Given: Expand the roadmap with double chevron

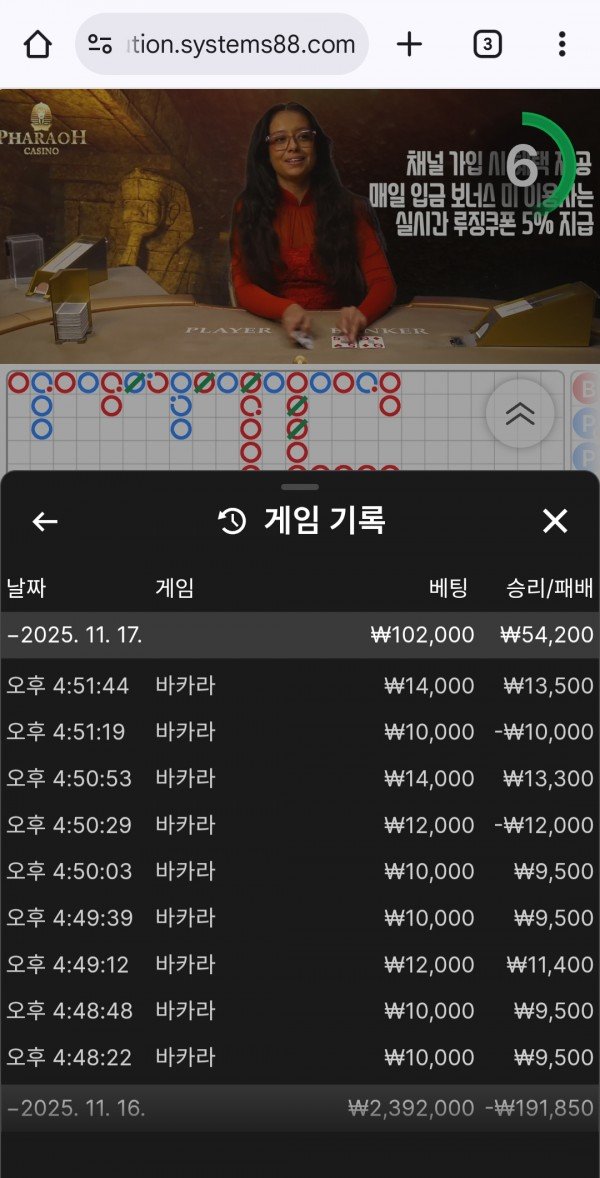Looking at the screenshot, I should [x=520, y=413].
